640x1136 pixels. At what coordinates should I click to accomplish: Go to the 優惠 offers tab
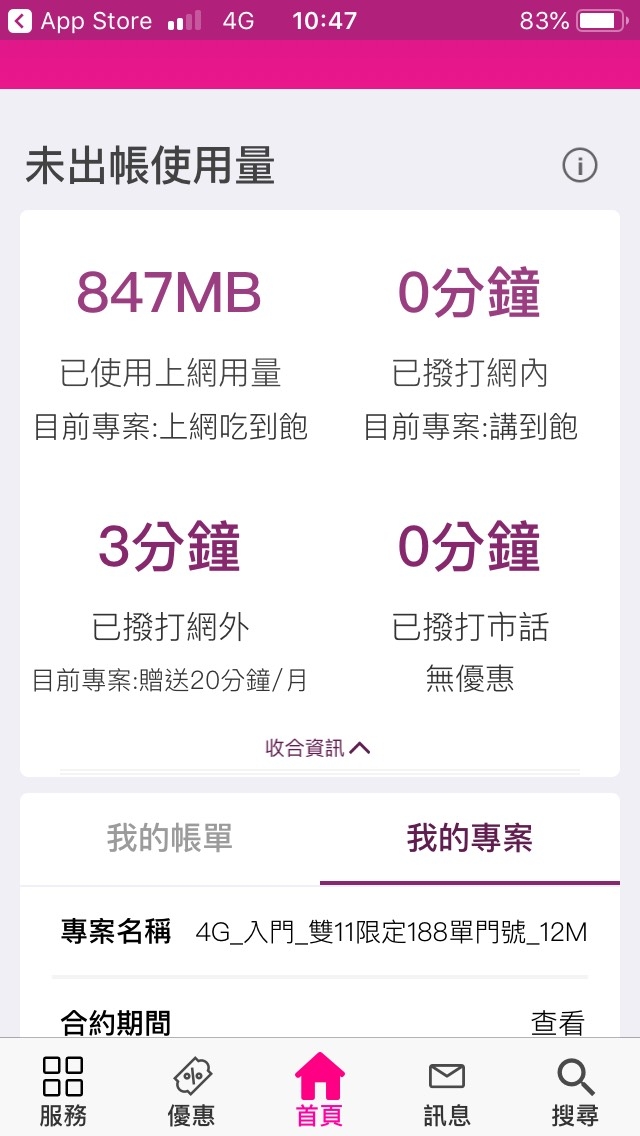point(192,1090)
